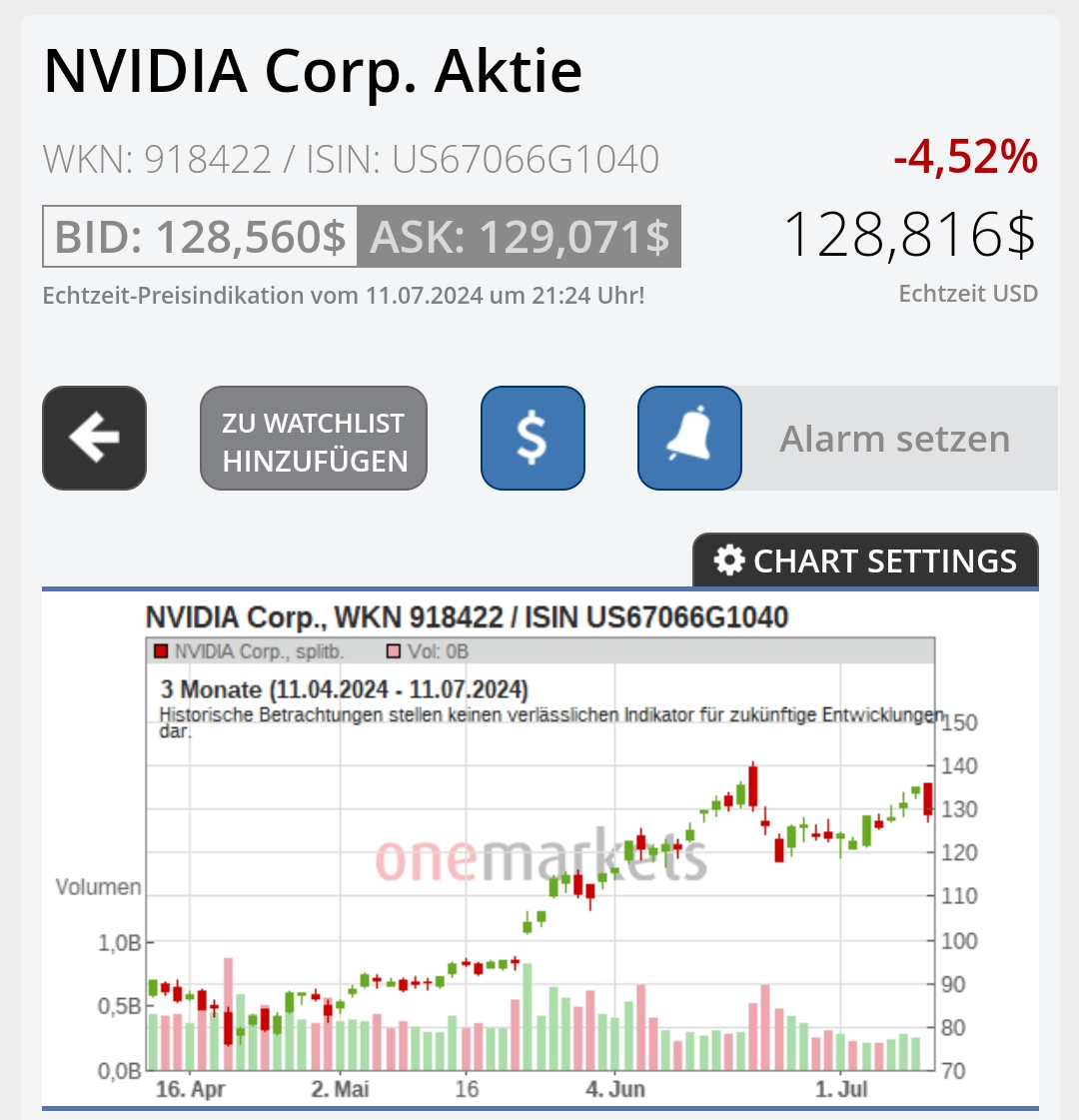Select the ASK price box

pyautogui.click(x=520, y=237)
